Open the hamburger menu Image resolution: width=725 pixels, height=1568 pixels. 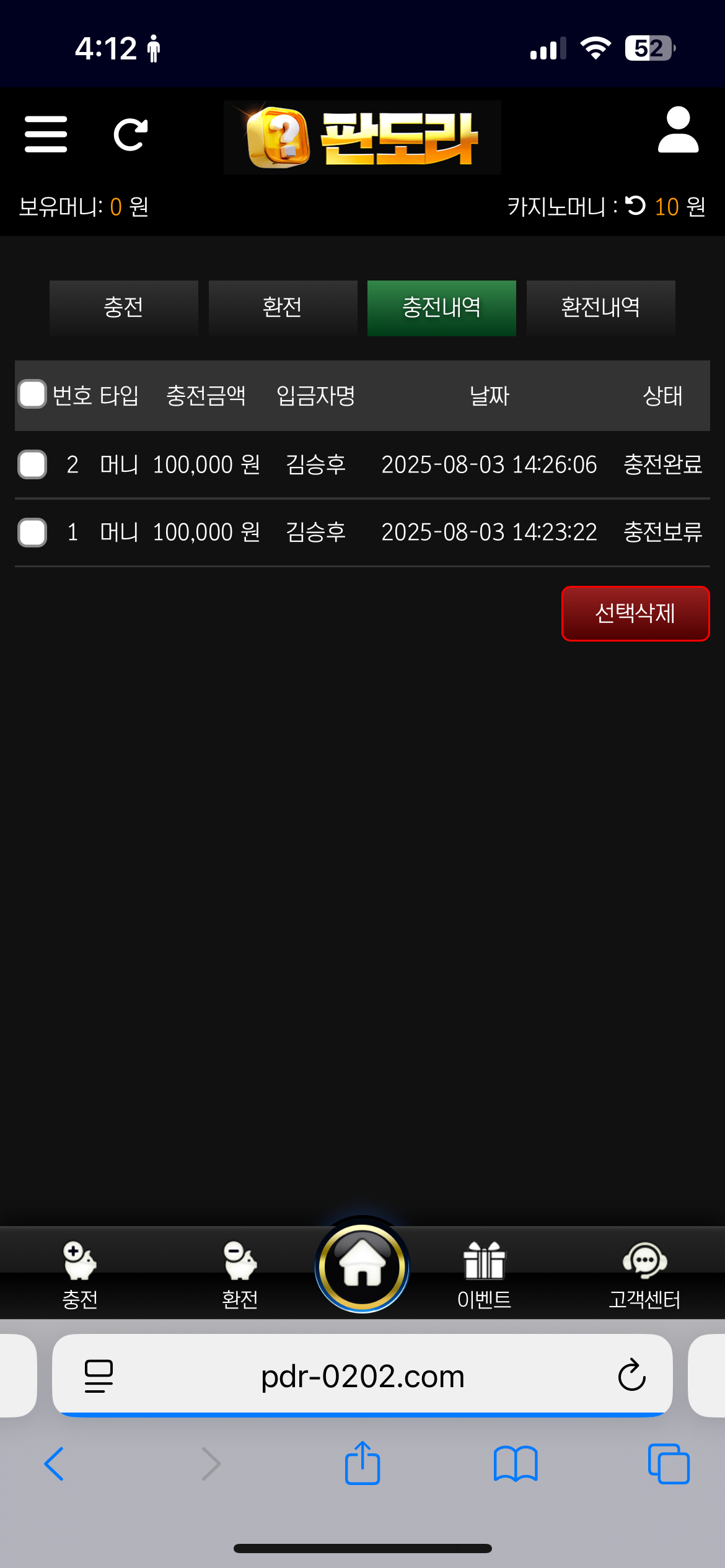point(46,134)
